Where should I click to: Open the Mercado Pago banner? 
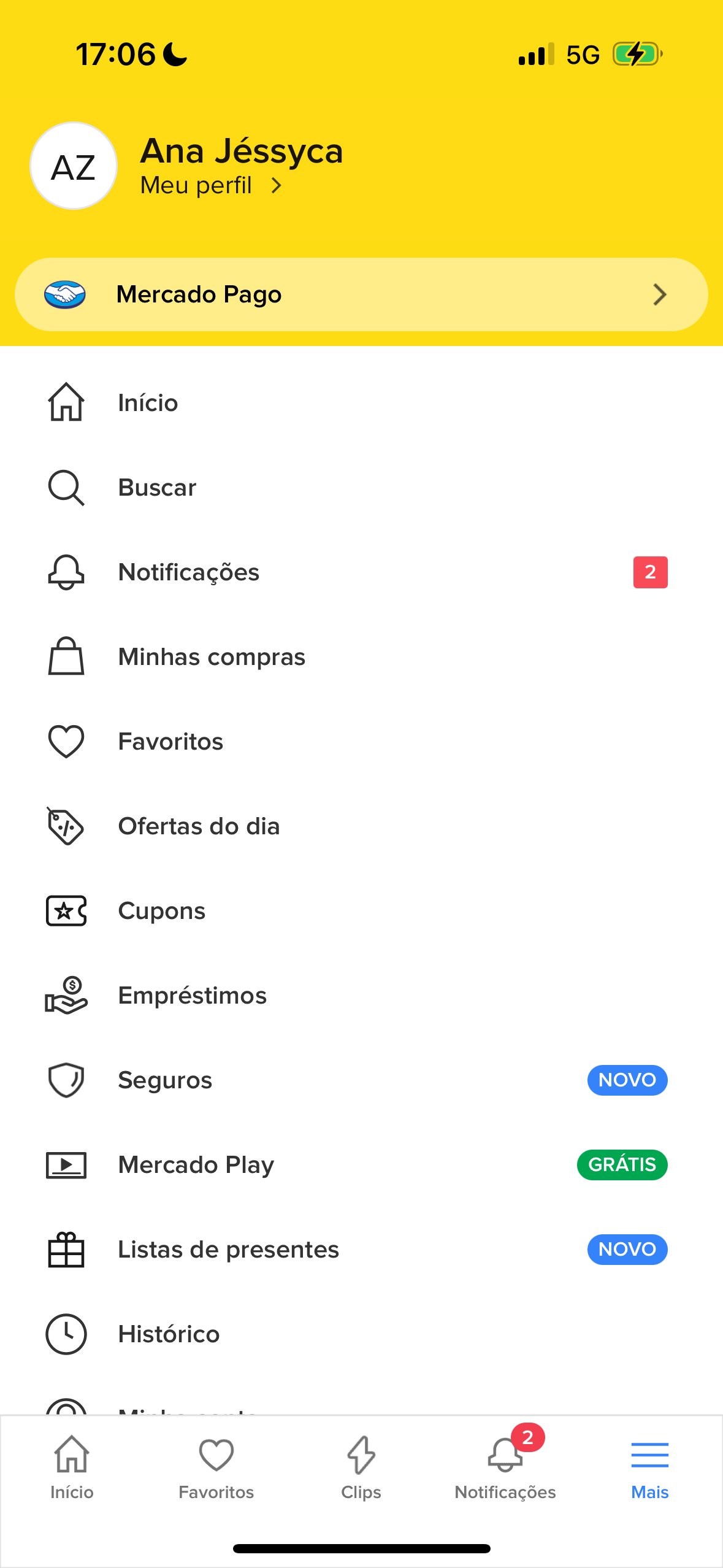point(361,294)
